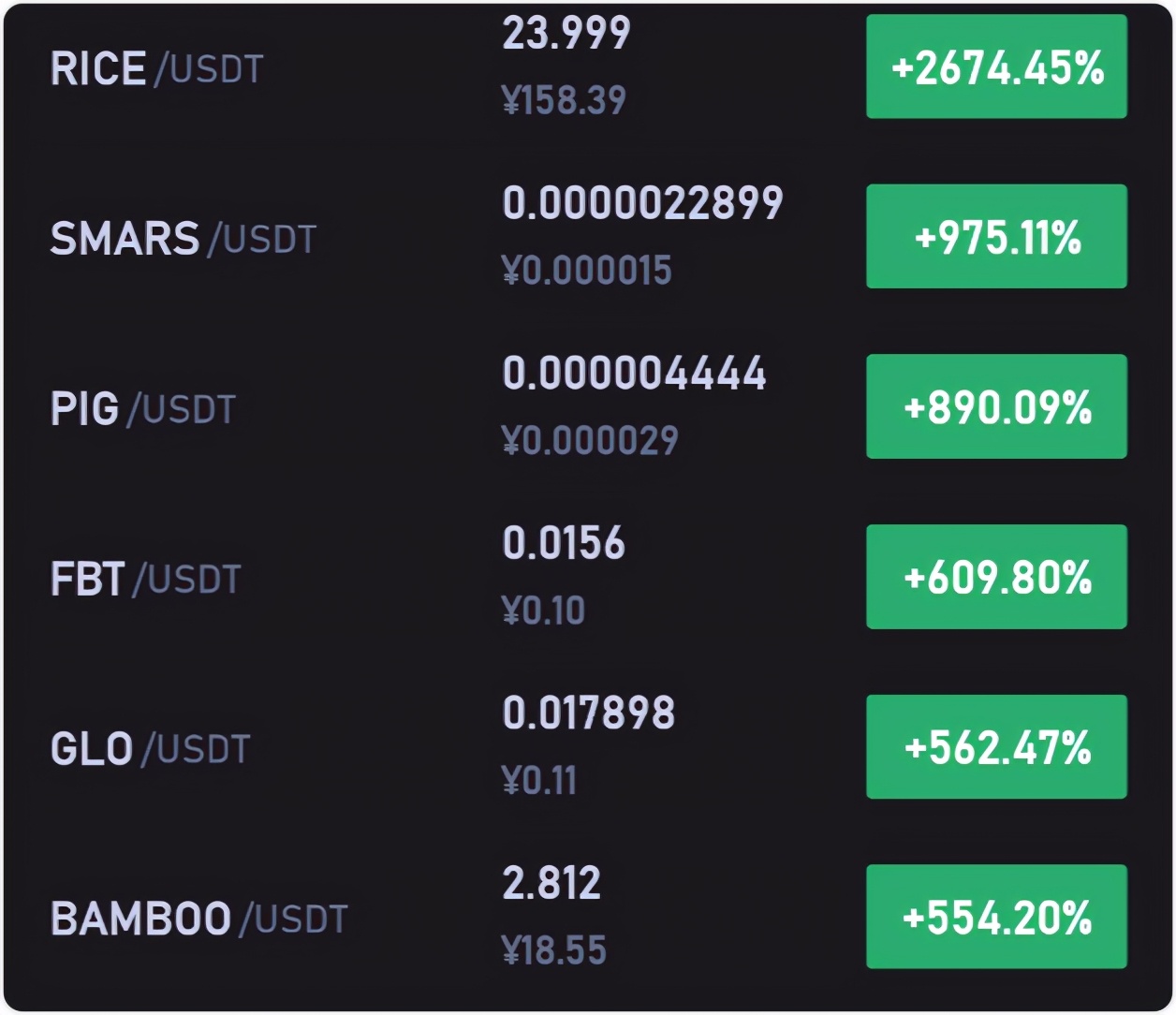1176x1015 pixels.
Task: Tap the GLO/USDT row
Action: [151, 749]
